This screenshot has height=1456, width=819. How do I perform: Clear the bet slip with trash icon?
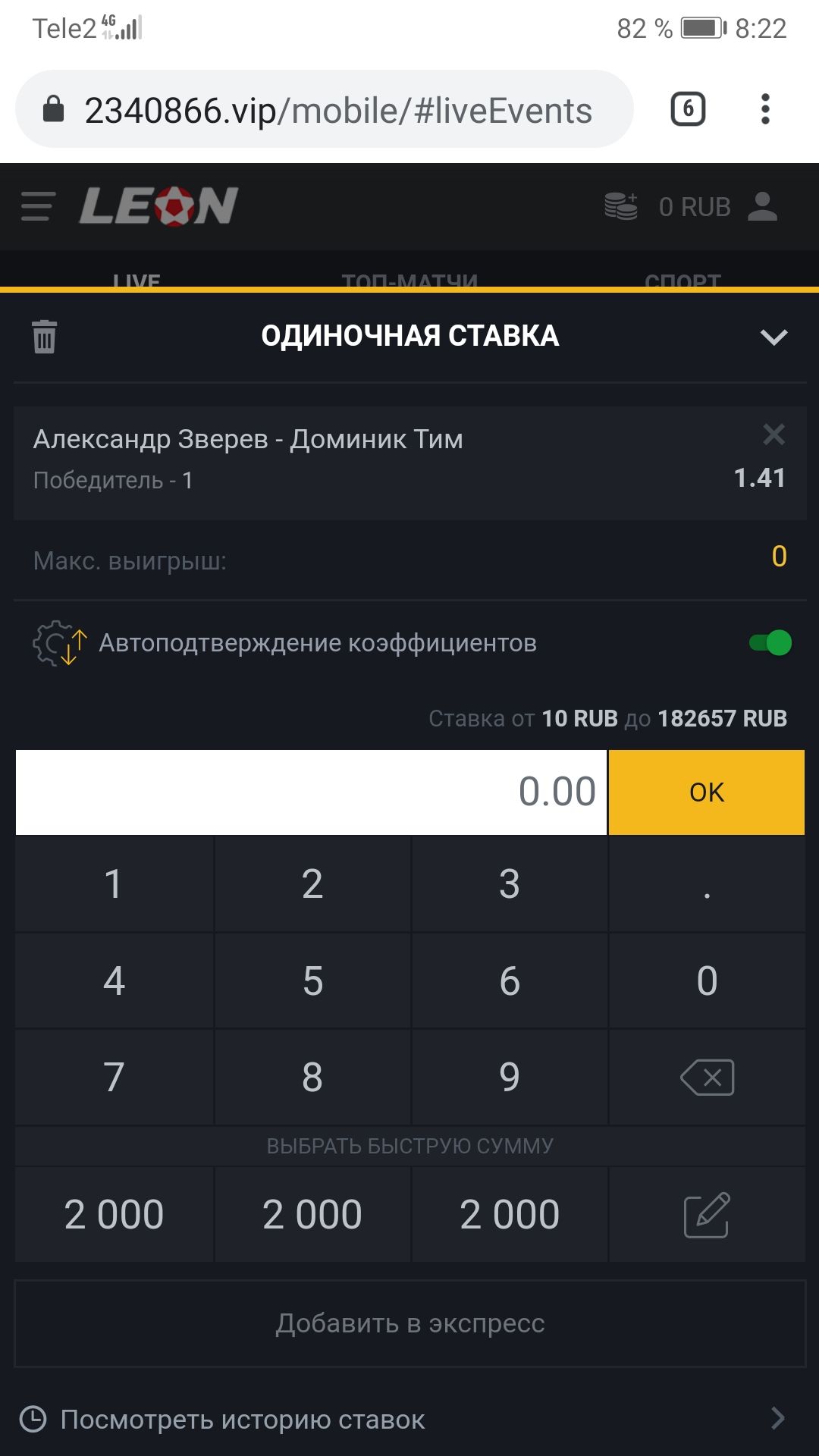tap(45, 337)
